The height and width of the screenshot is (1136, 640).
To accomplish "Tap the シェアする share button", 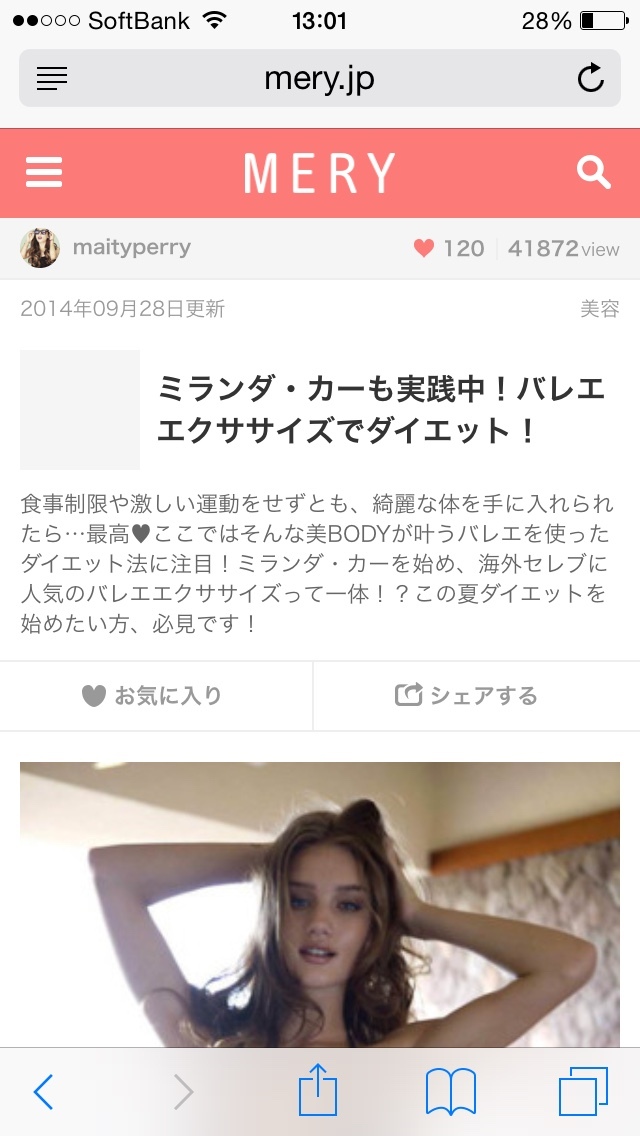I will [x=466, y=695].
